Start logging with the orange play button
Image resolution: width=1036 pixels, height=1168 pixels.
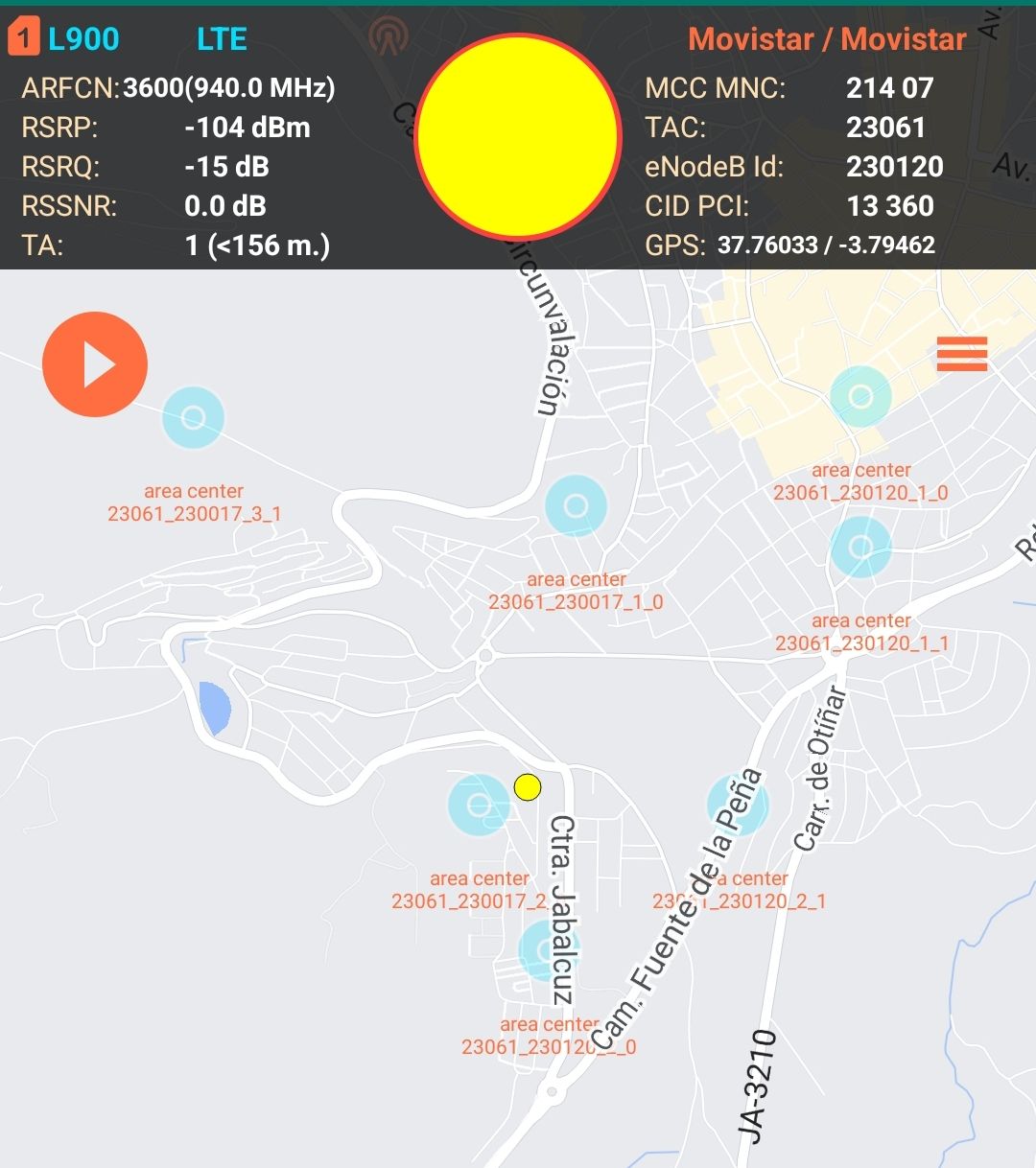(95, 364)
